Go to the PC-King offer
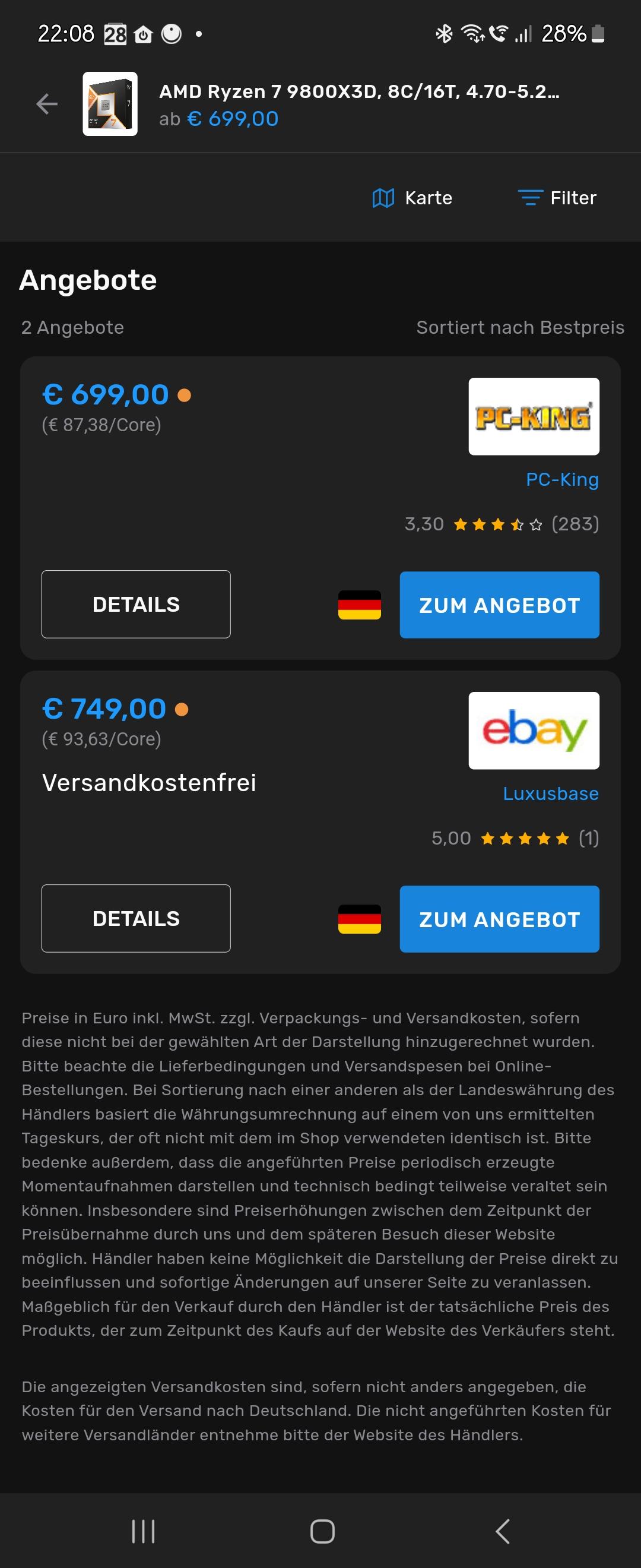The width and height of the screenshot is (641, 1568). (x=499, y=605)
